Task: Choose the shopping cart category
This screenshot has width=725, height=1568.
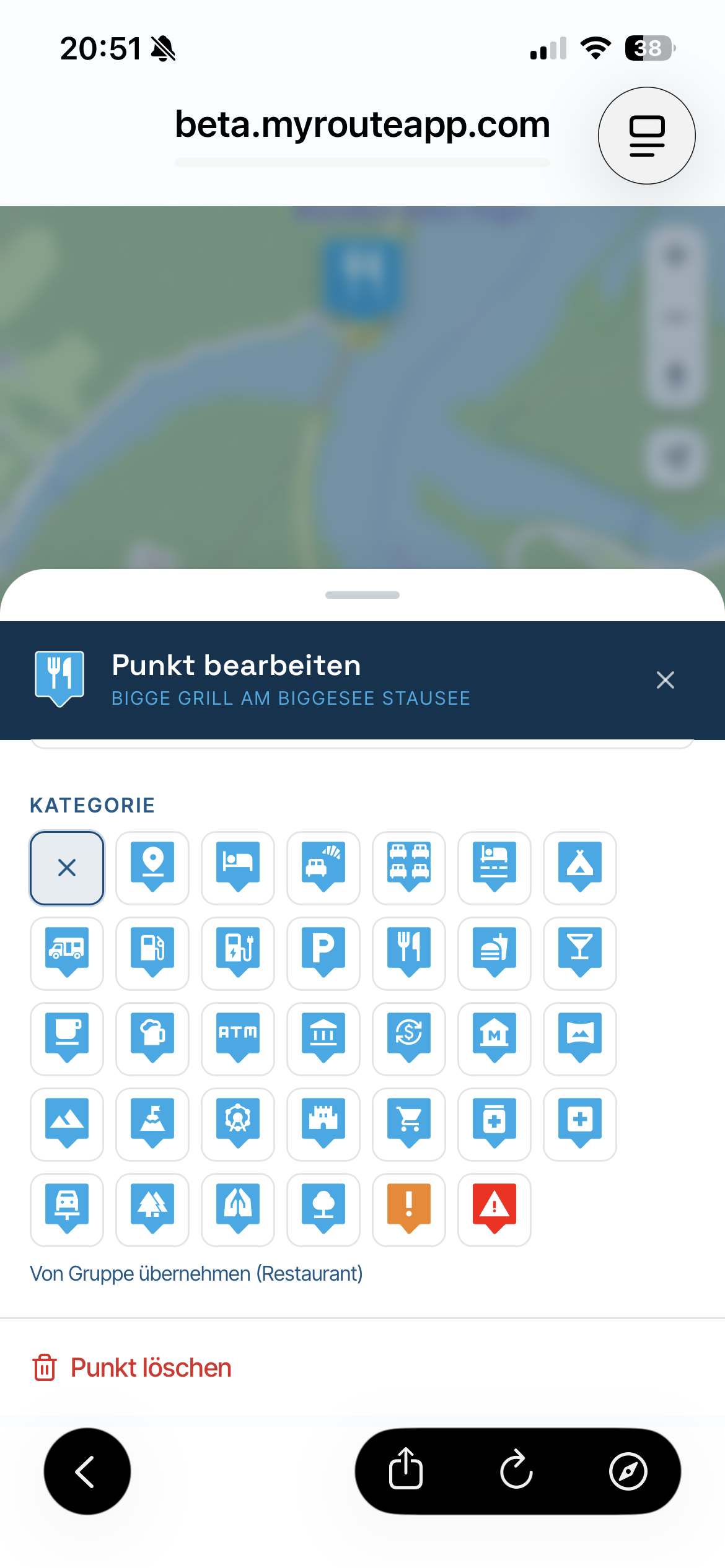Action: (409, 1124)
